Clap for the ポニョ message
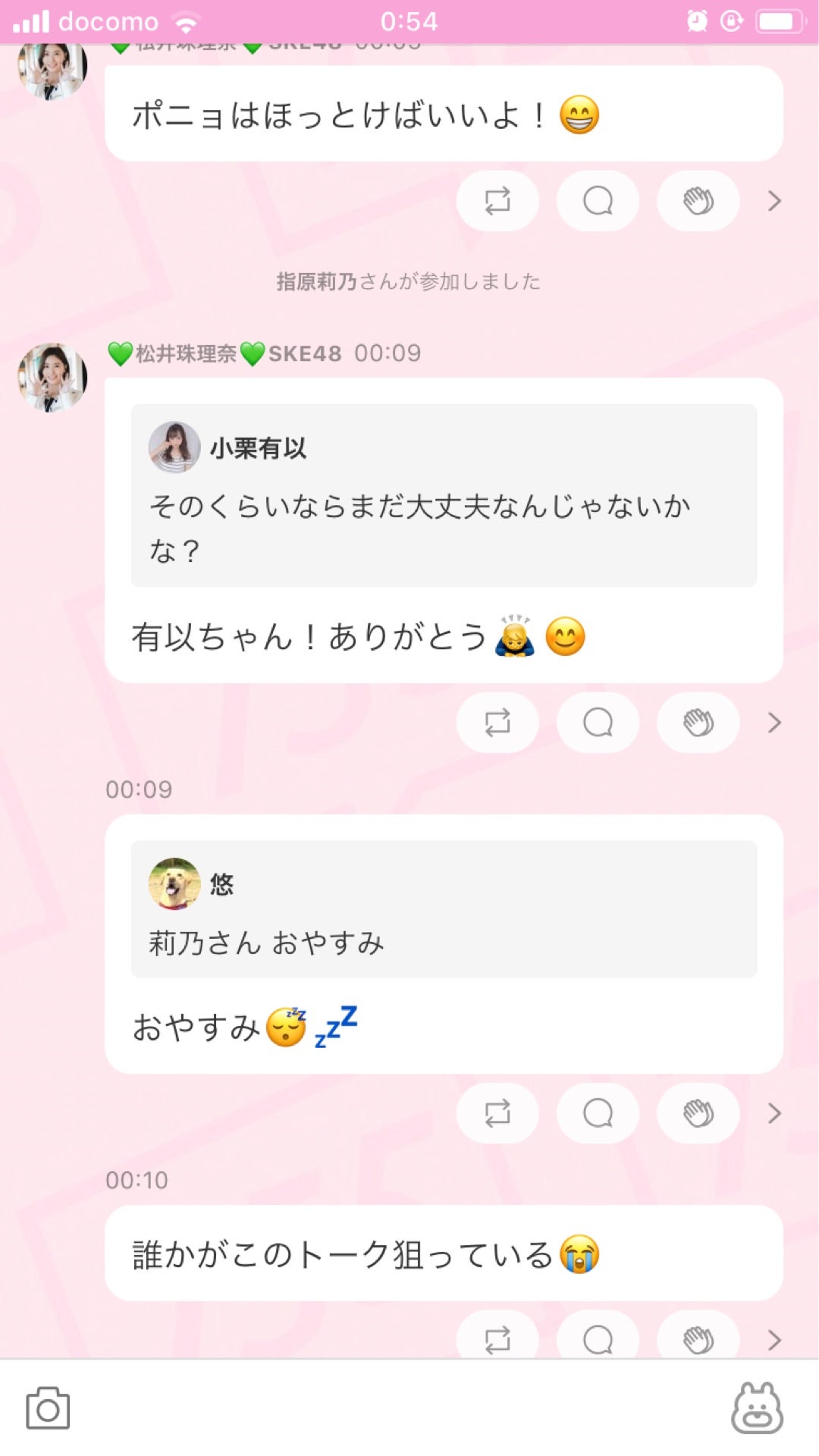819x1456 pixels. point(698,201)
